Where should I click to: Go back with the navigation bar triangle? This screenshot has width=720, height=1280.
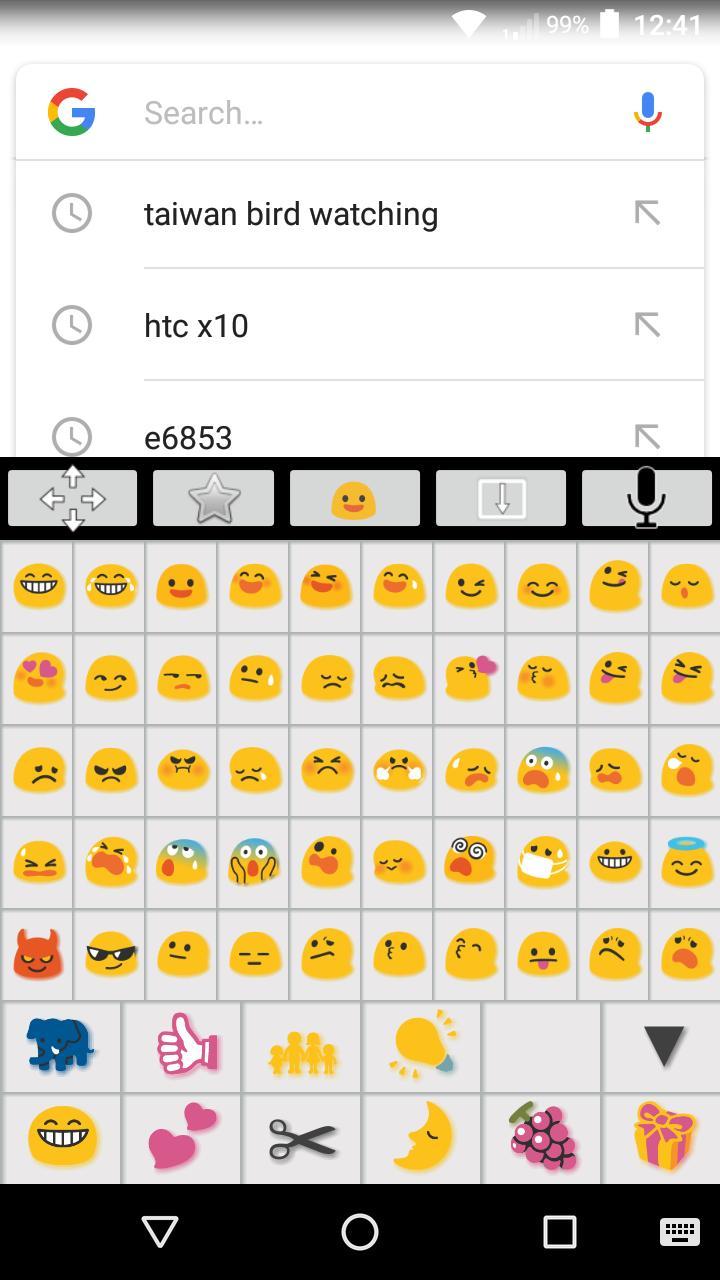click(x=160, y=1232)
